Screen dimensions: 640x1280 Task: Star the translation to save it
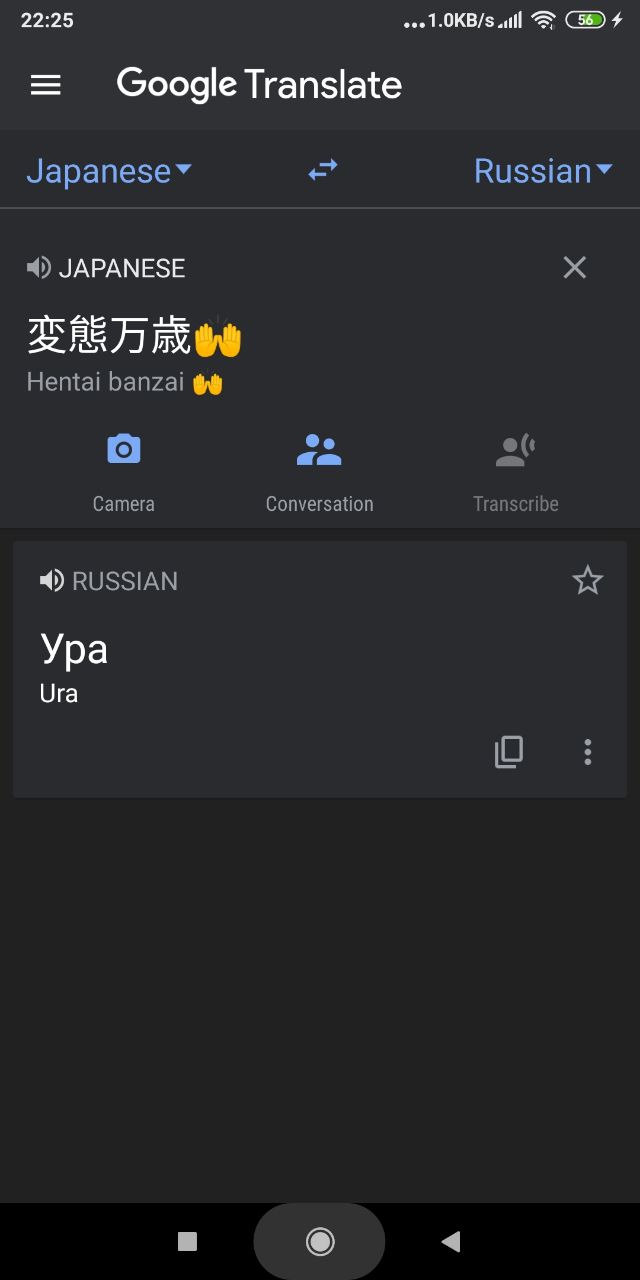click(x=588, y=580)
